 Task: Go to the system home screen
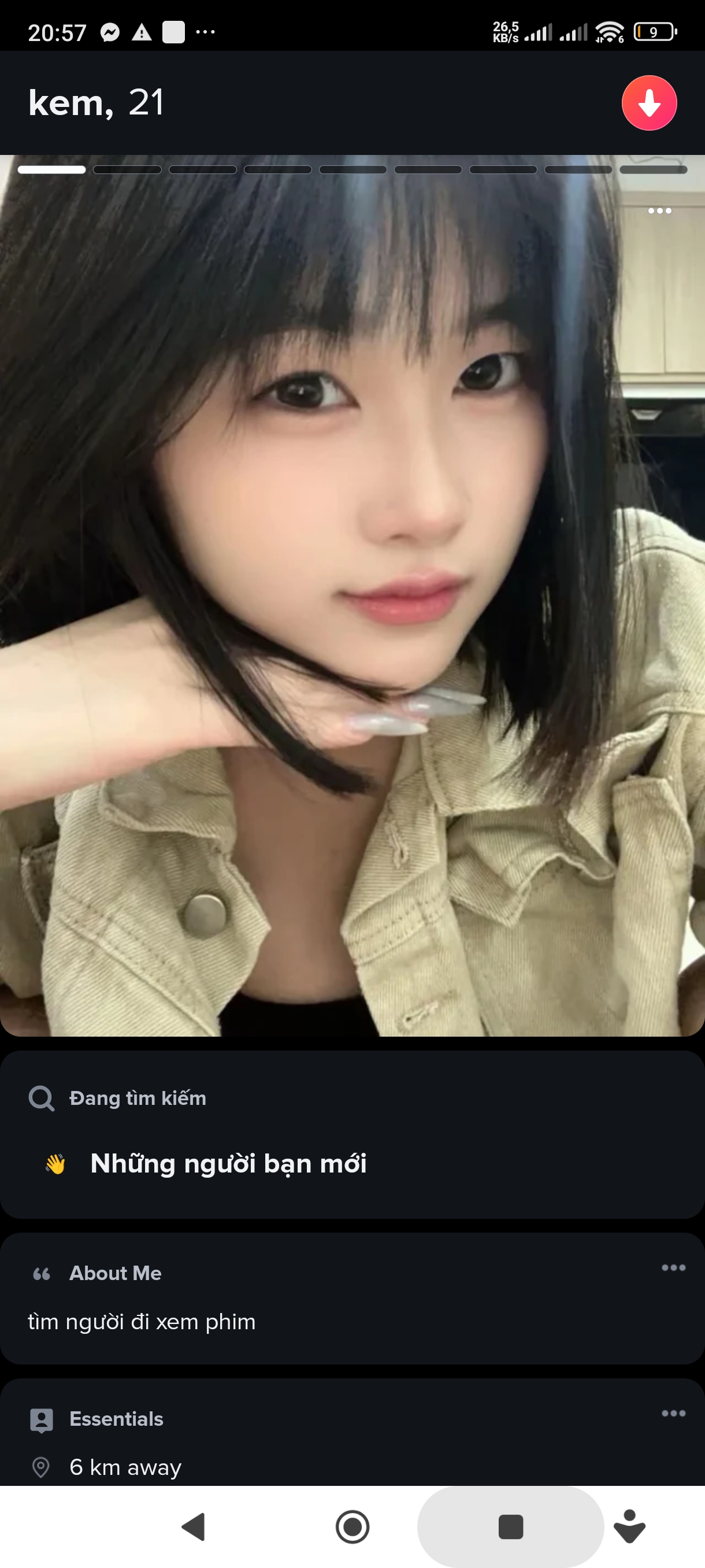point(352,1526)
